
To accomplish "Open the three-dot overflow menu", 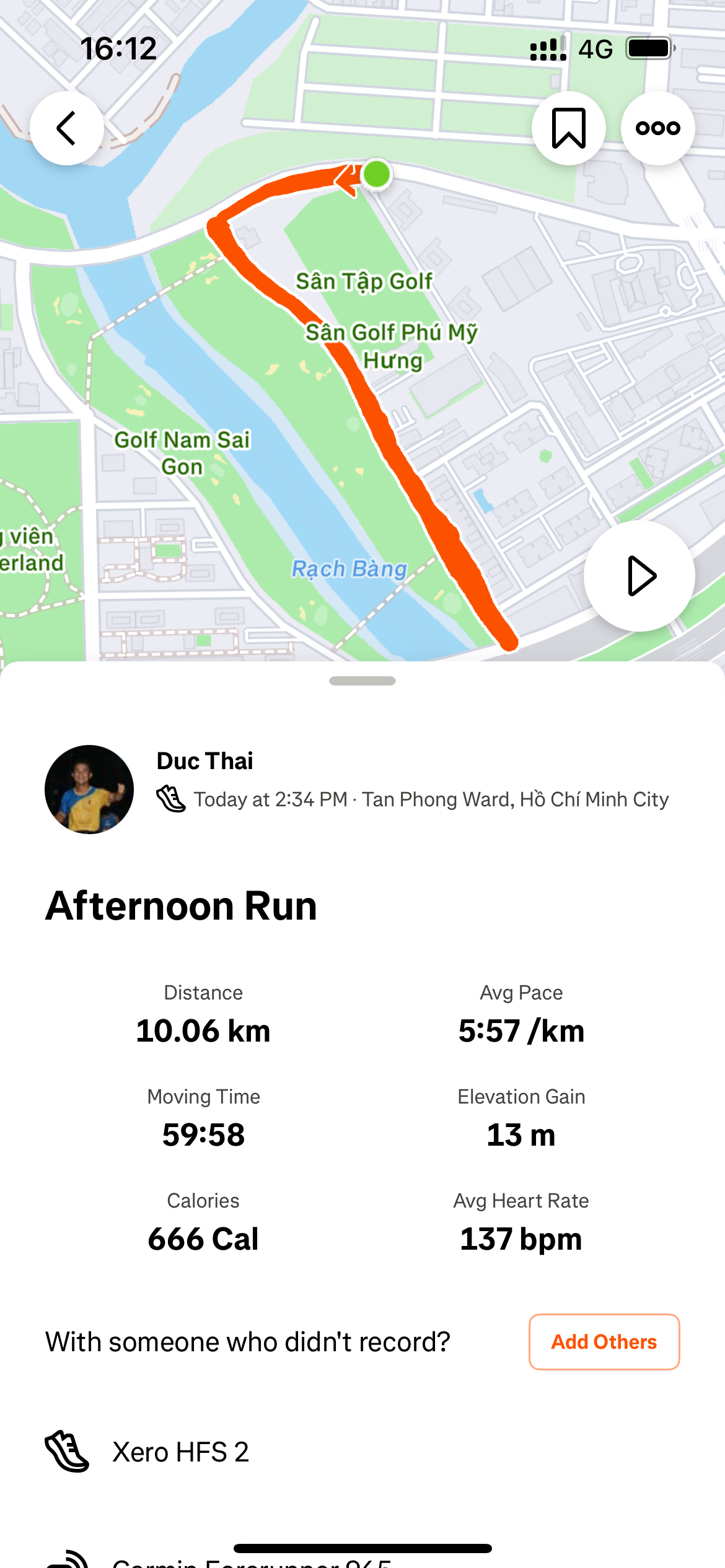I will (657, 128).
